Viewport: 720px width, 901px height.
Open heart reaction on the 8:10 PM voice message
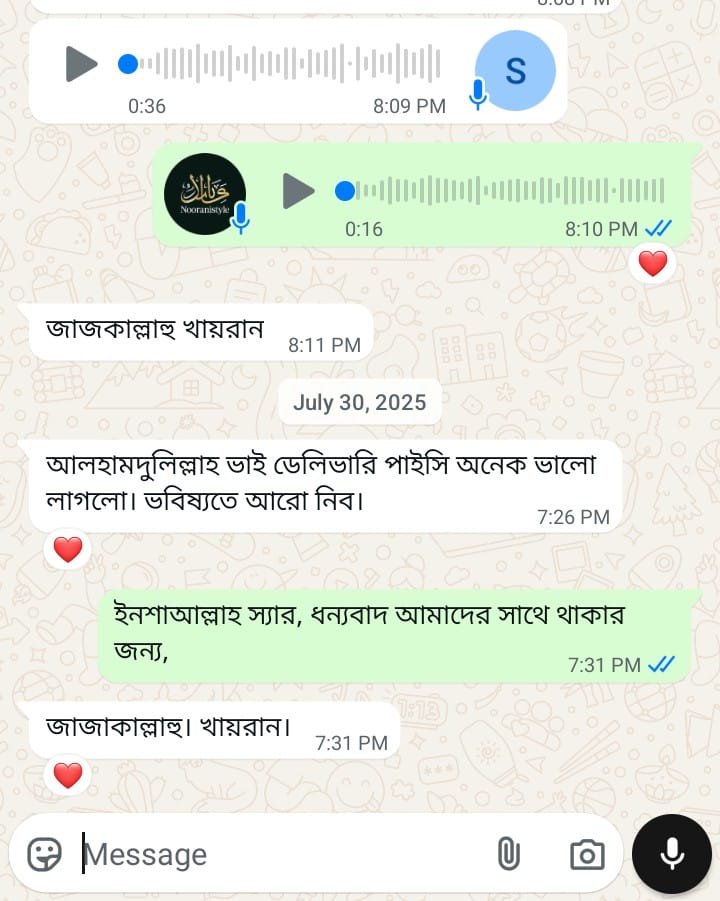point(652,264)
